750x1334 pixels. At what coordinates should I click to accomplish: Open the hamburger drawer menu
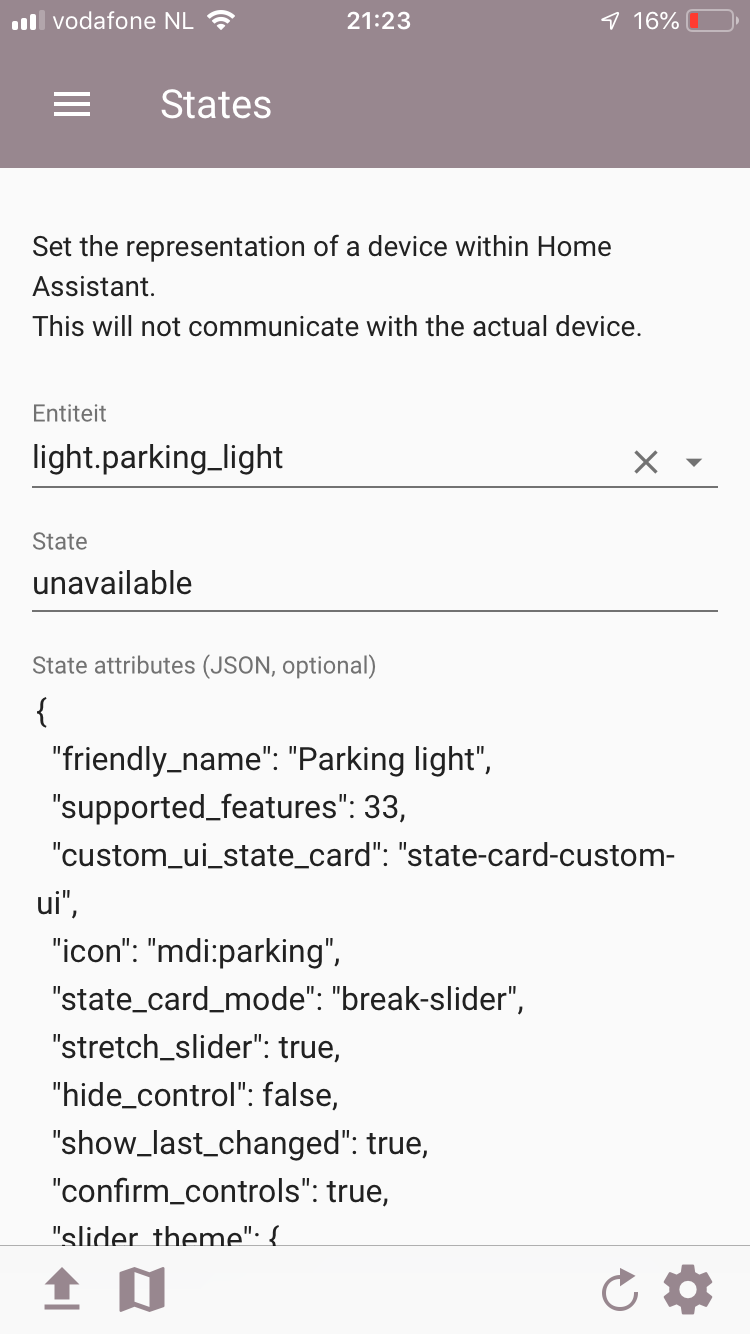click(72, 105)
